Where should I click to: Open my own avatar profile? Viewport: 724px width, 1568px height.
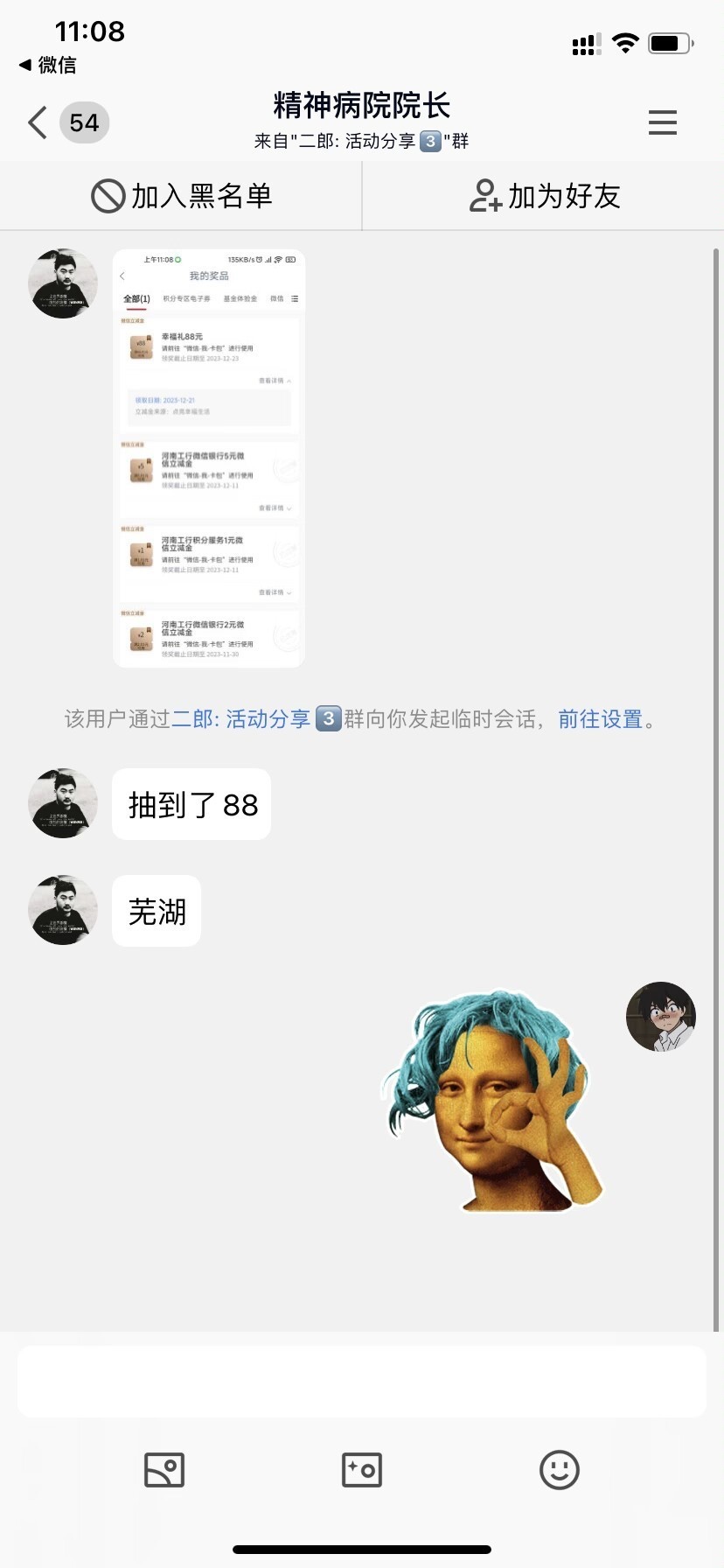[661, 1016]
